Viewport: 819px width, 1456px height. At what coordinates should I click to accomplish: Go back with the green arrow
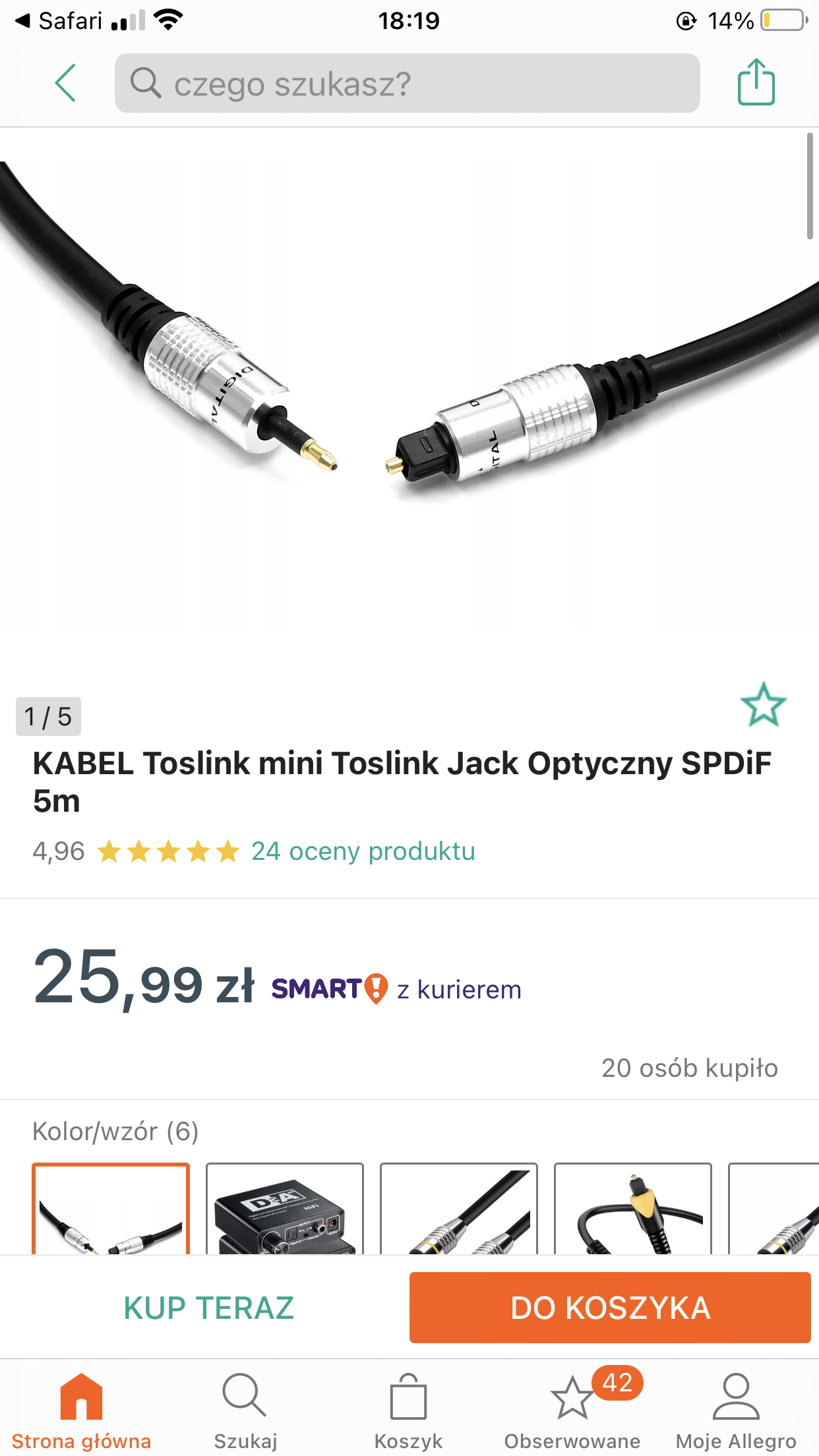click(x=65, y=83)
